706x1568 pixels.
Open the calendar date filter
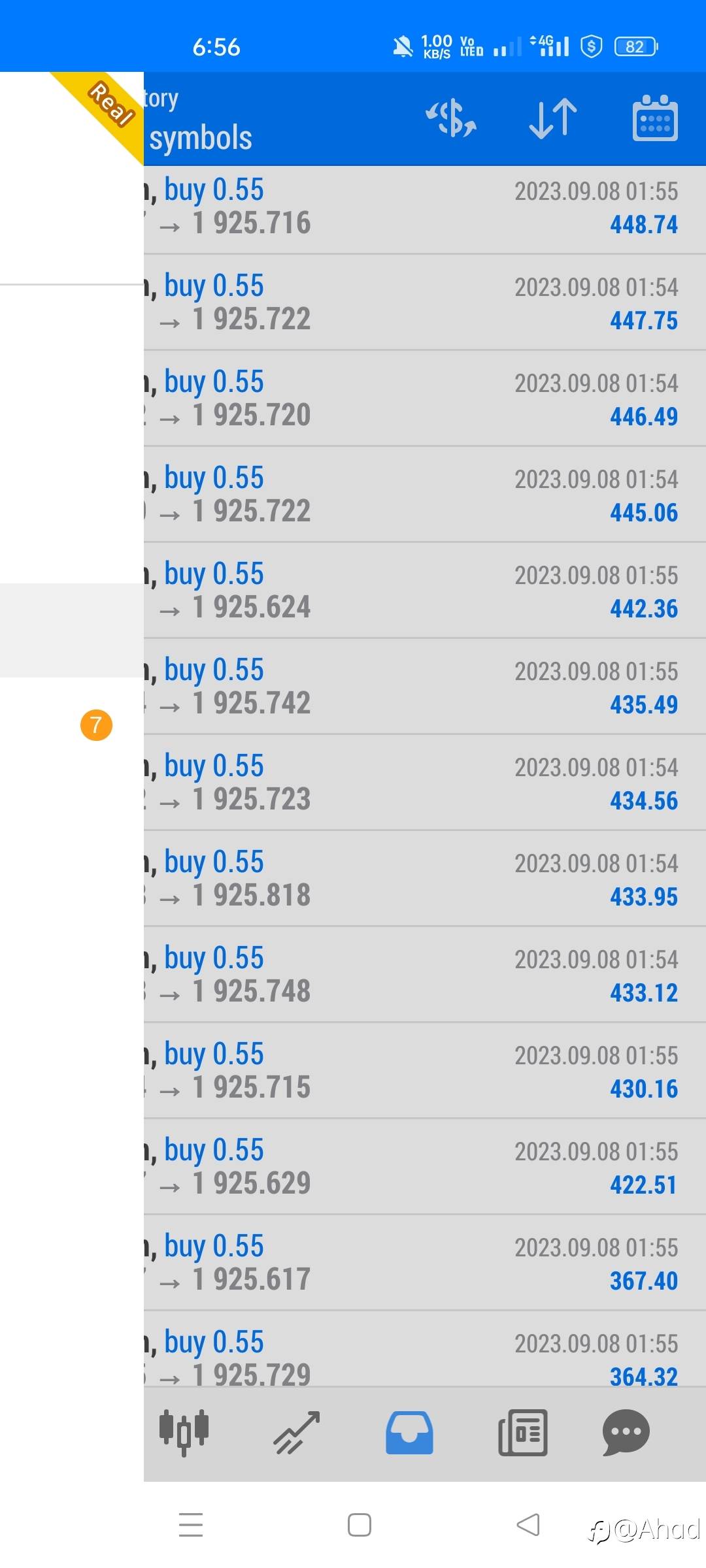(x=655, y=118)
